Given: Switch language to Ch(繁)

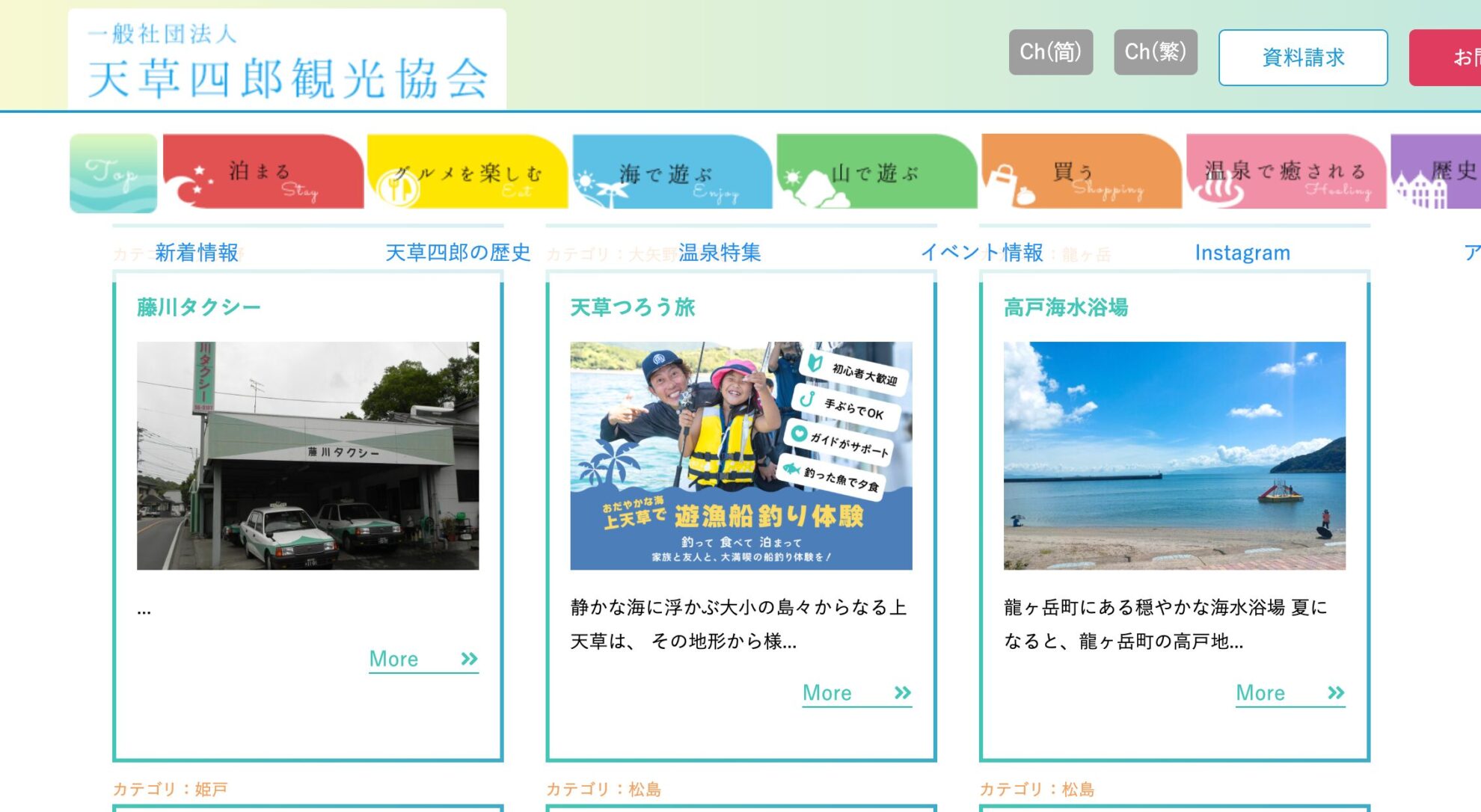Looking at the screenshot, I should (1155, 52).
